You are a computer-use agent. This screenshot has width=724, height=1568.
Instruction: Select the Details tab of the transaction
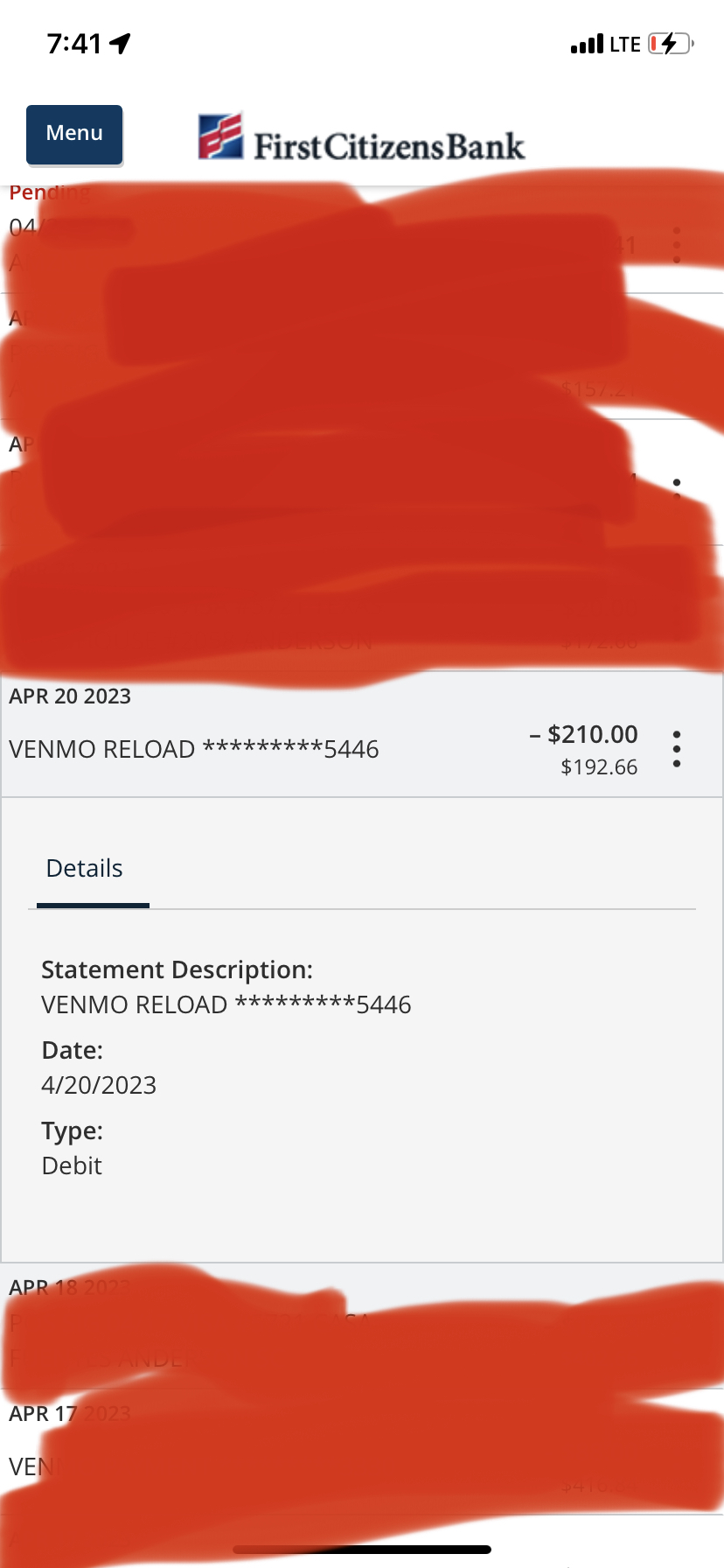pos(84,868)
